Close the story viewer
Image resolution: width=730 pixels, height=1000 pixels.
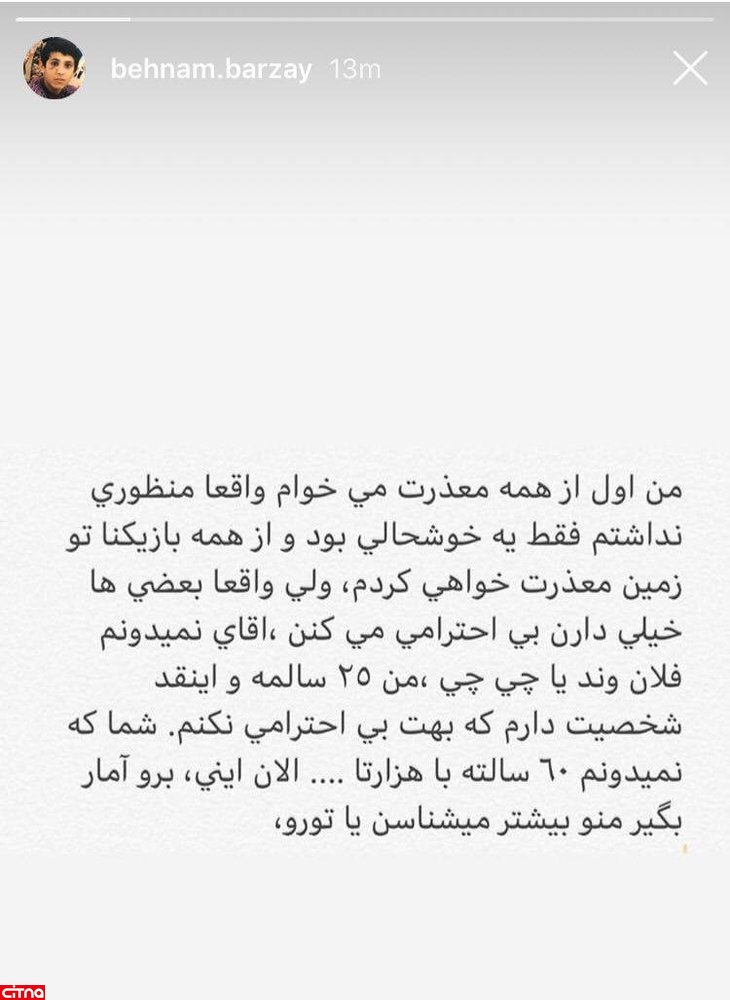pos(690,68)
